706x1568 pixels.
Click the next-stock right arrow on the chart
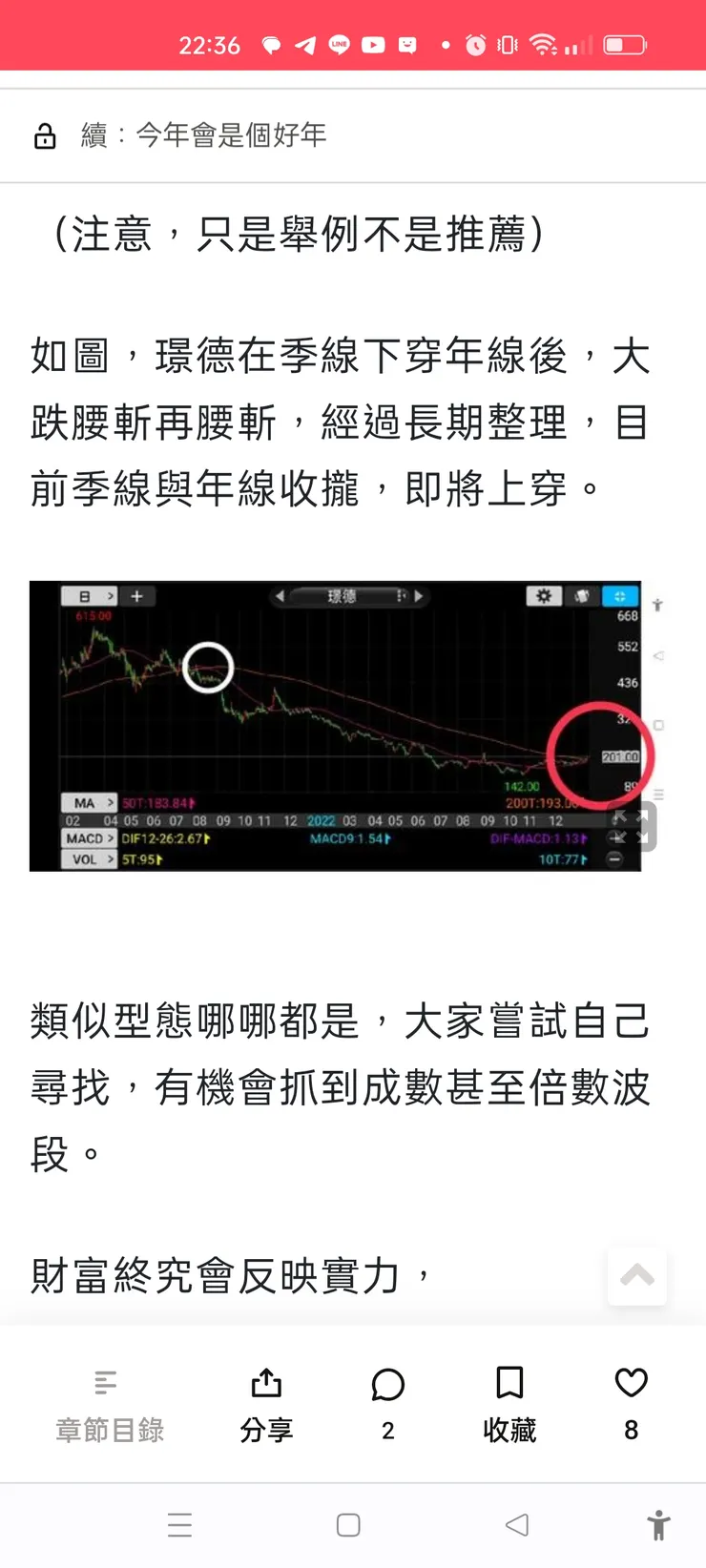[x=418, y=595]
